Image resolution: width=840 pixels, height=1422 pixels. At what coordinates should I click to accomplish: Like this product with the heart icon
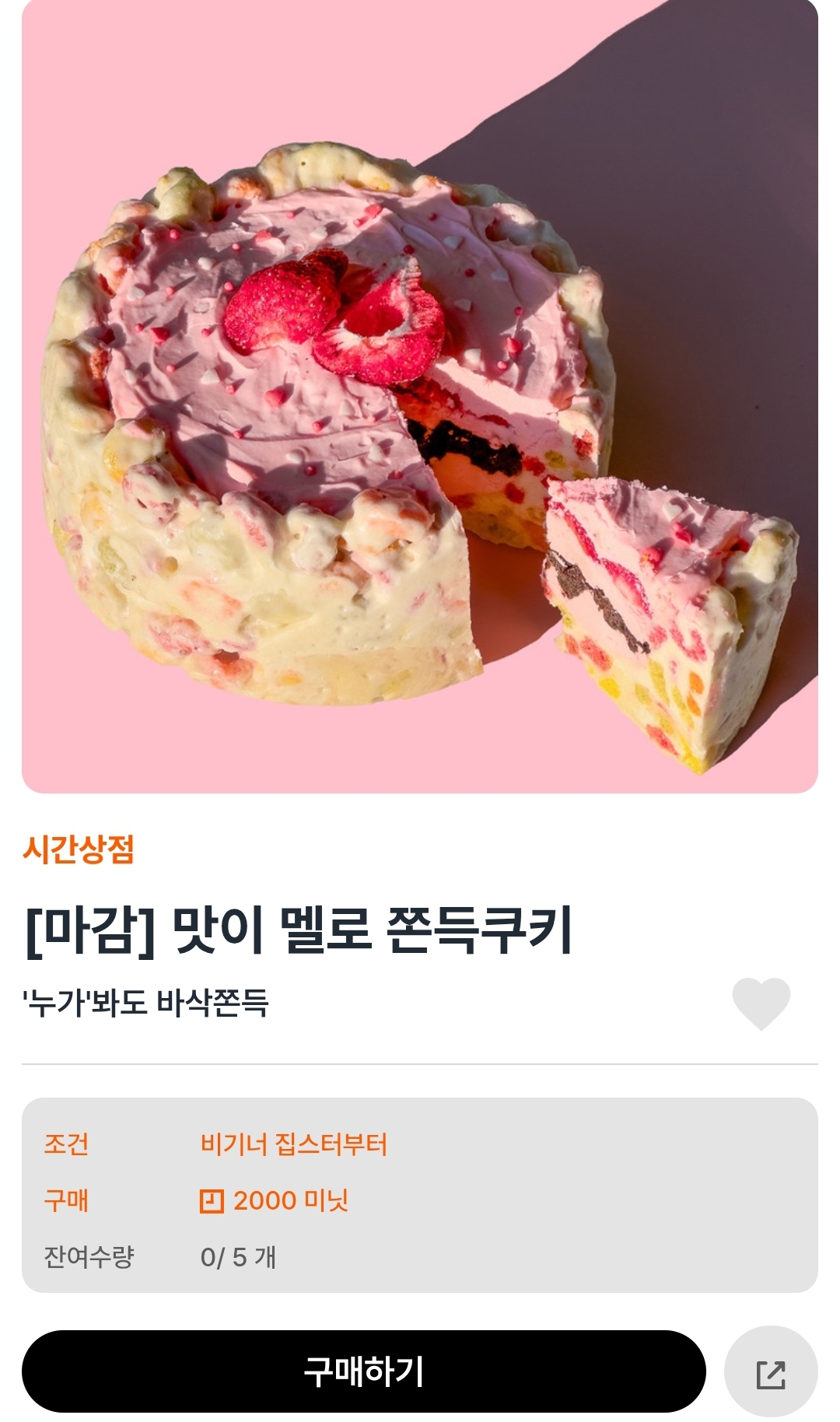click(x=761, y=1003)
